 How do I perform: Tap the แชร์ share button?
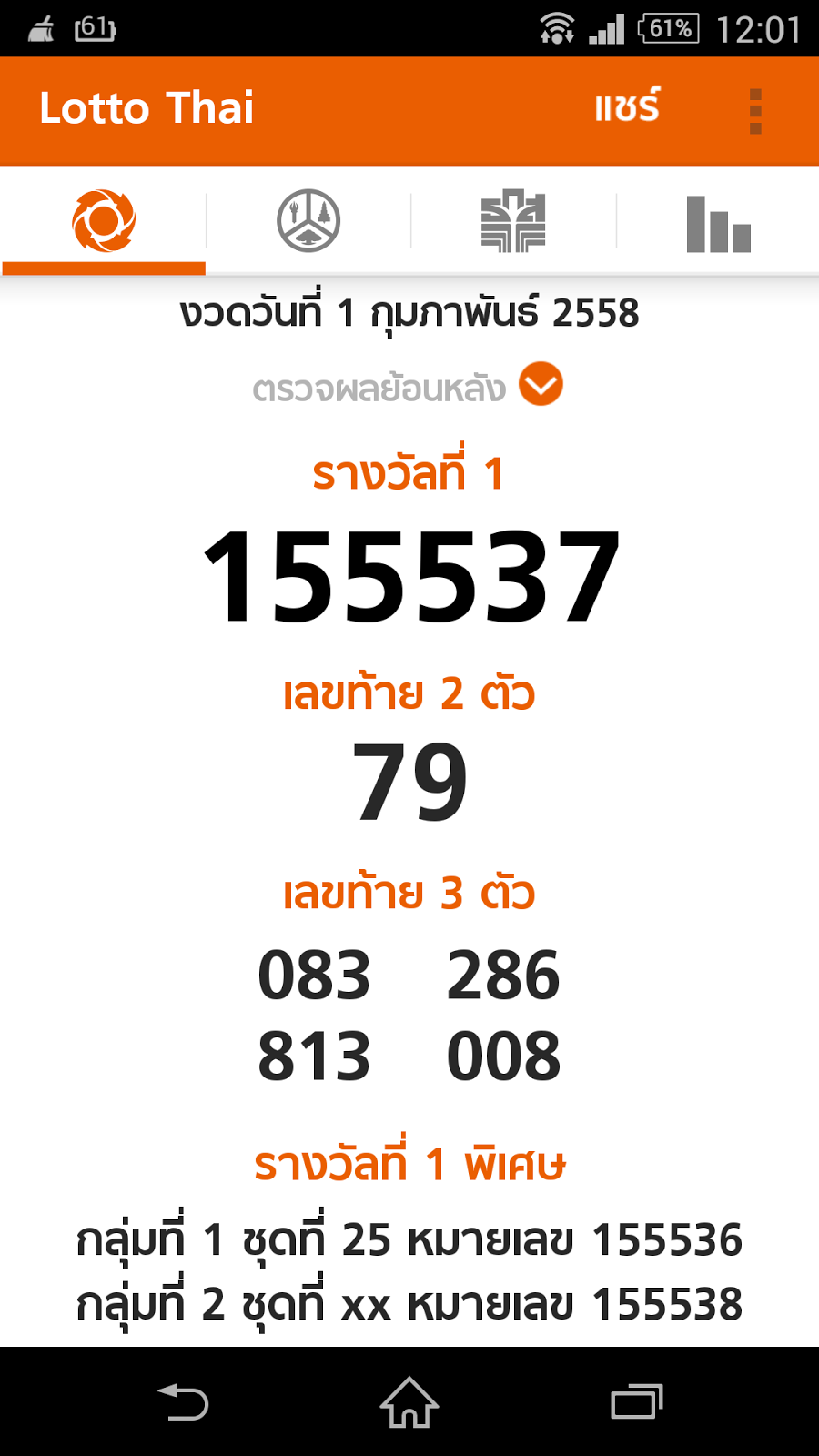pos(627,108)
